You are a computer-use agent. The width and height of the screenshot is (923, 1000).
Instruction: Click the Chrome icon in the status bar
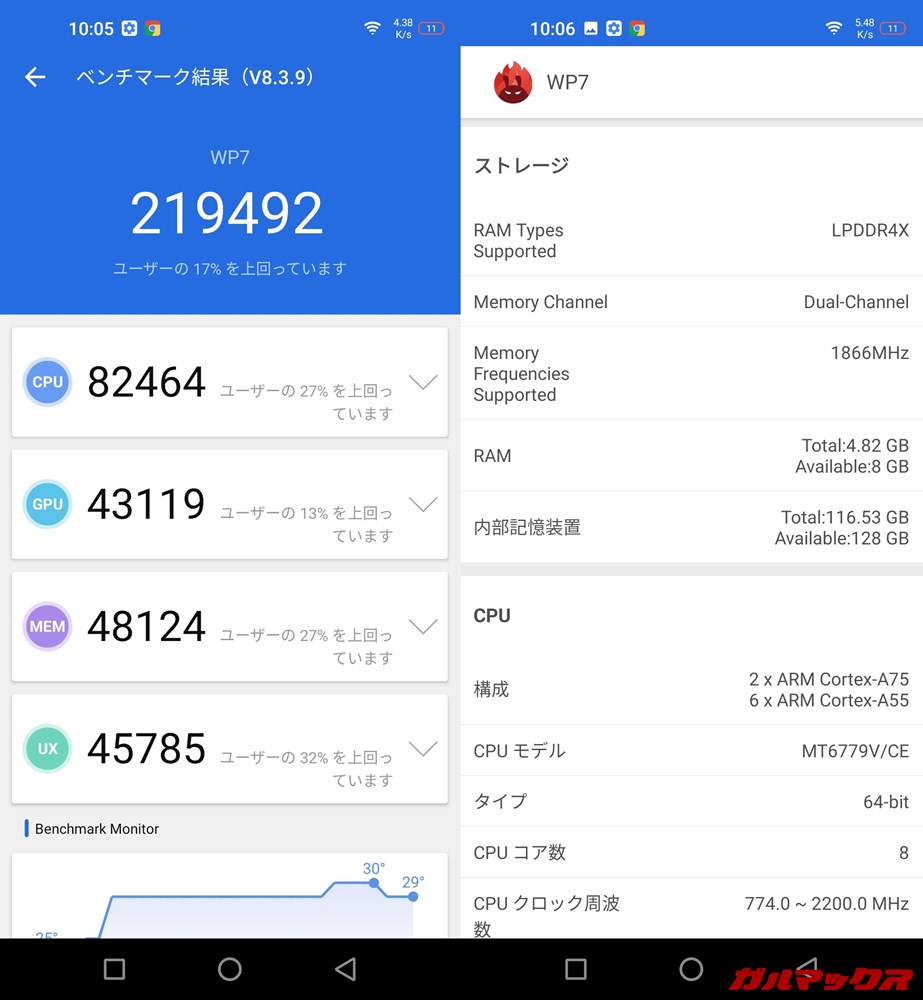click(x=153, y=28)
